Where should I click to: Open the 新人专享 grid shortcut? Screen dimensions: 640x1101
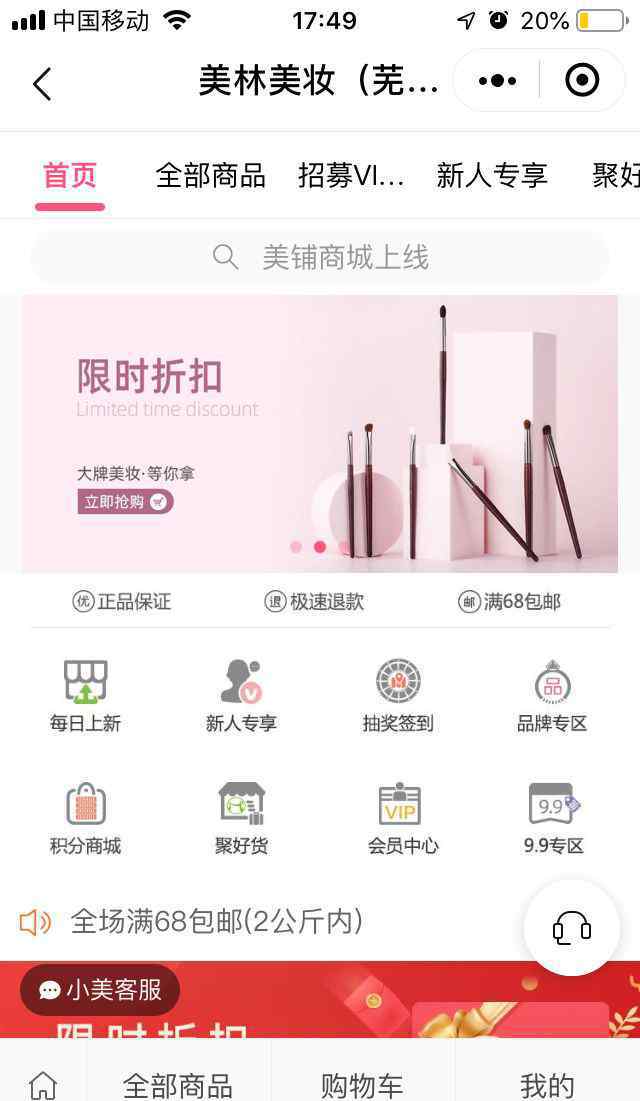(x=241, y=697)
